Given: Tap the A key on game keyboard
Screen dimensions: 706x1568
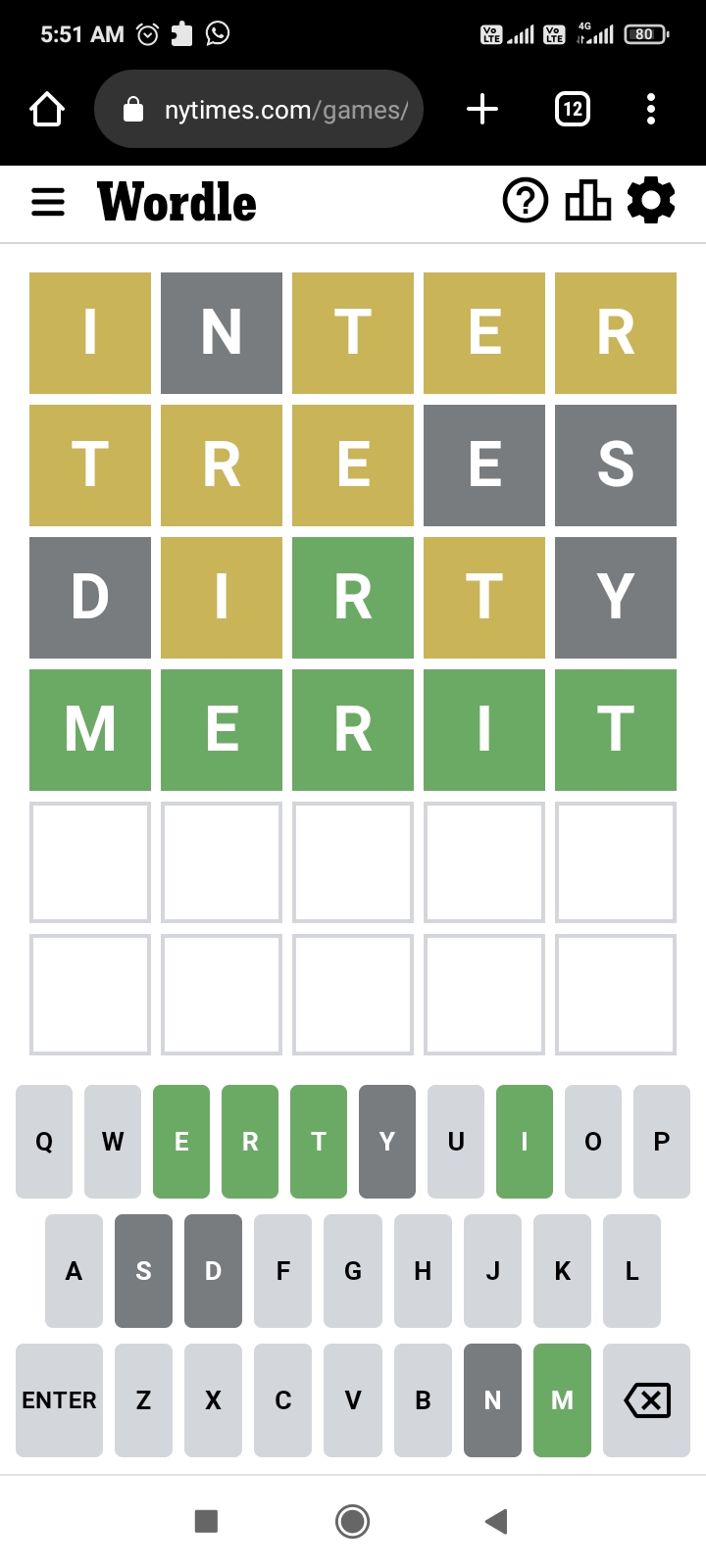Looking at the screenshot, I should coord(74,1271).
